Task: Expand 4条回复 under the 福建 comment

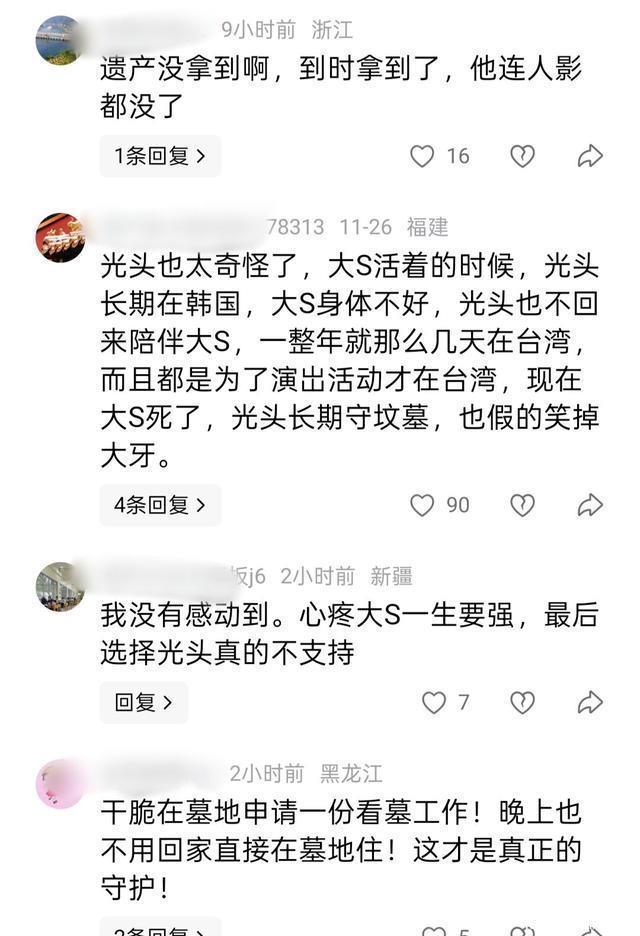Action: click(x=160, y=505)
